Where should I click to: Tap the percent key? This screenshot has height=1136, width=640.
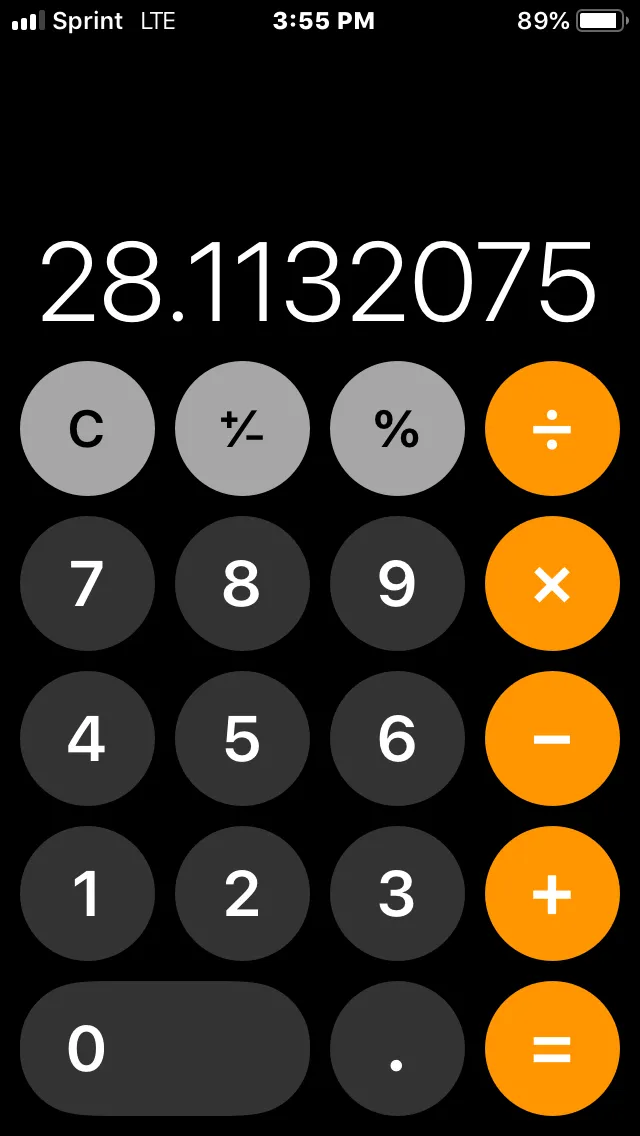point(397,429)
